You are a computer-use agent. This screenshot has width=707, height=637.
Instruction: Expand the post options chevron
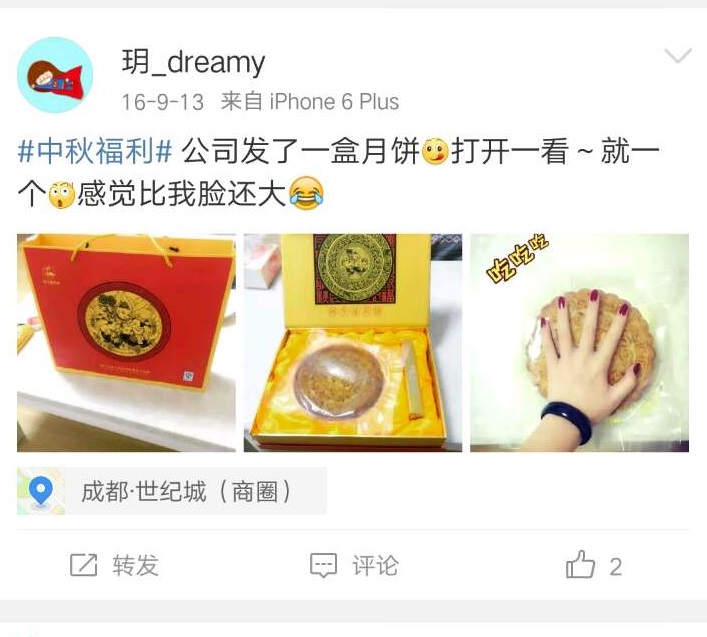(x=678, y=56)
